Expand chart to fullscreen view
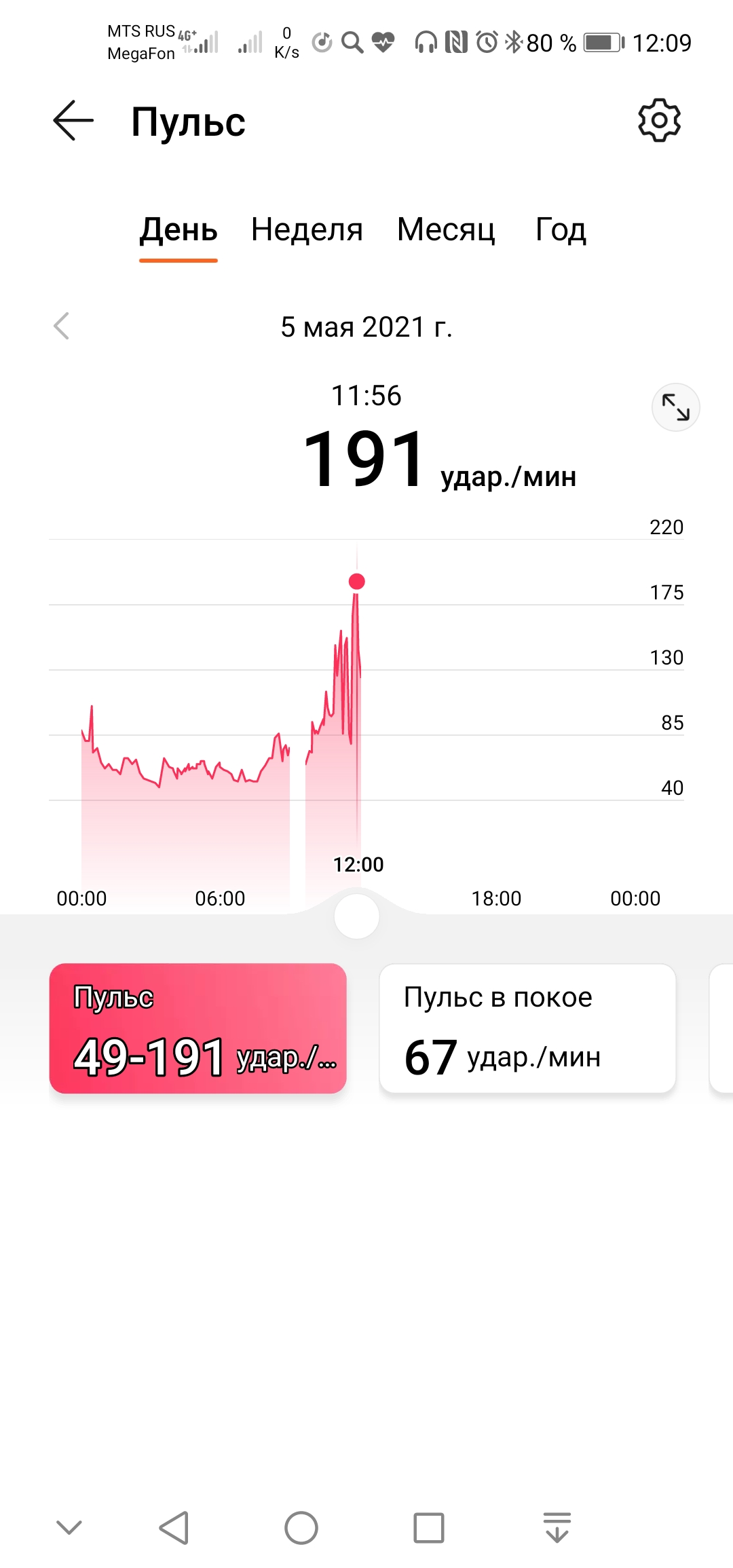Viewport: 733px width, 1568px height. (675, 407)
